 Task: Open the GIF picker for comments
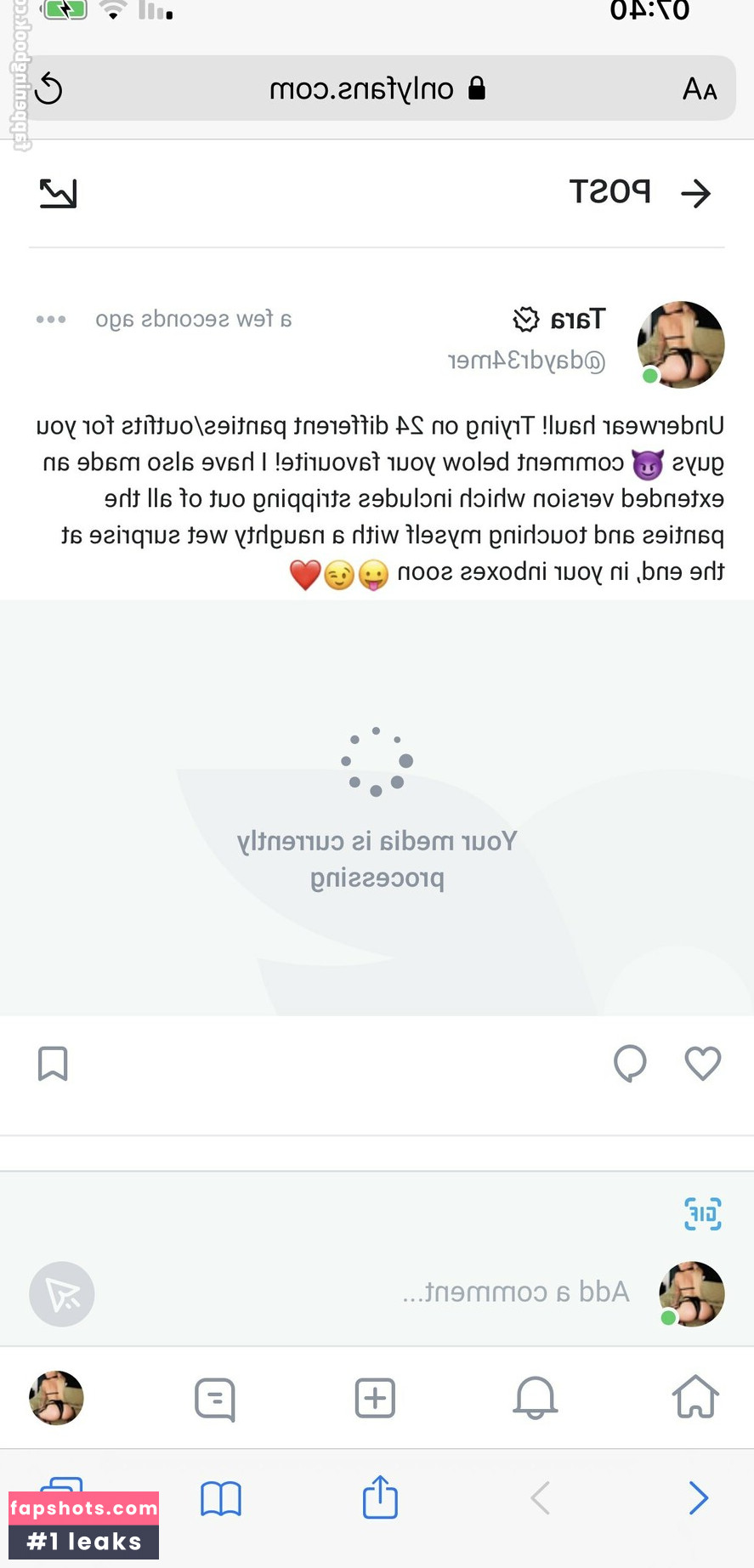click(702, 1213)
